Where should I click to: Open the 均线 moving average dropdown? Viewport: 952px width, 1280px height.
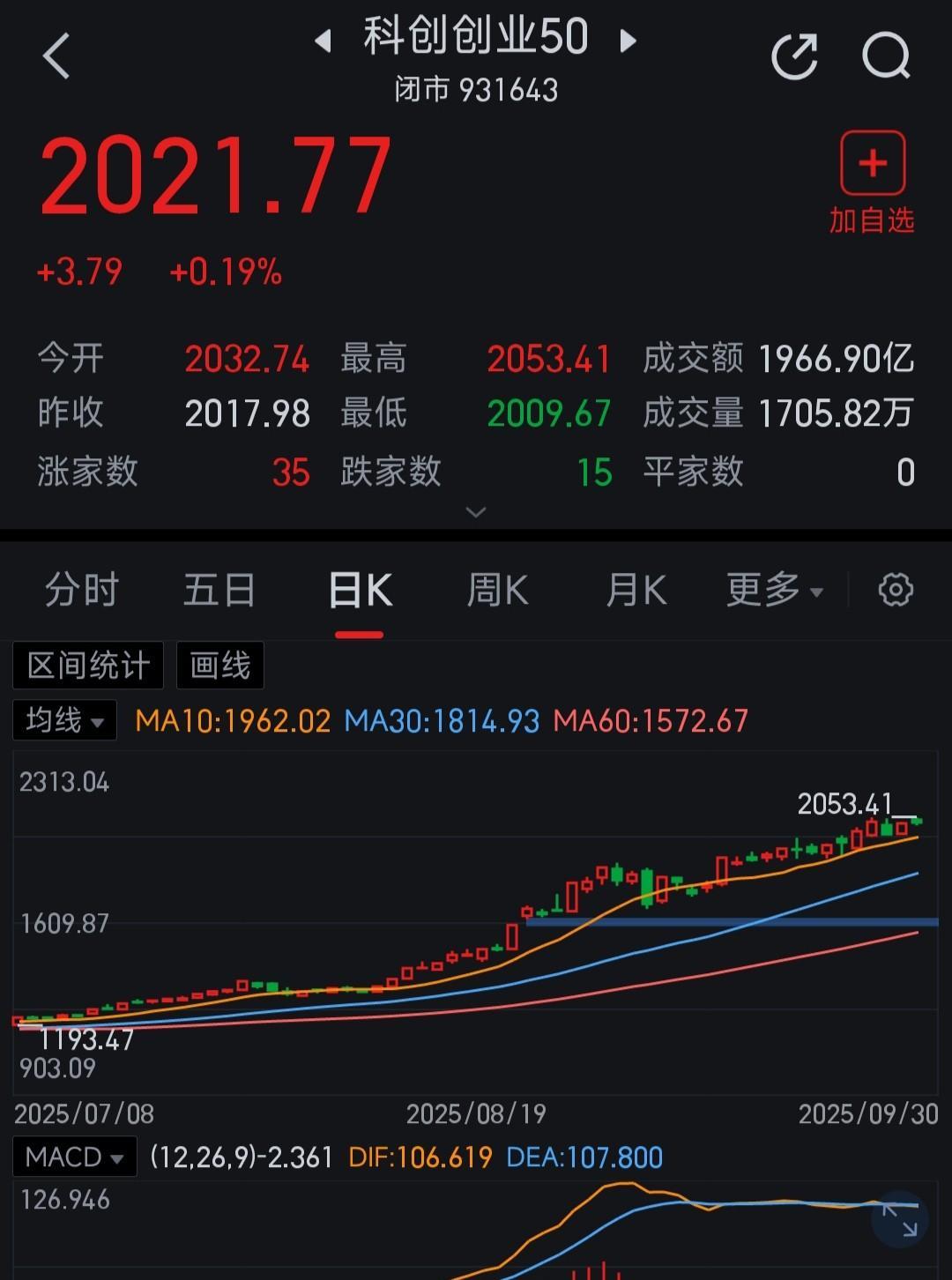click(64, 719)
